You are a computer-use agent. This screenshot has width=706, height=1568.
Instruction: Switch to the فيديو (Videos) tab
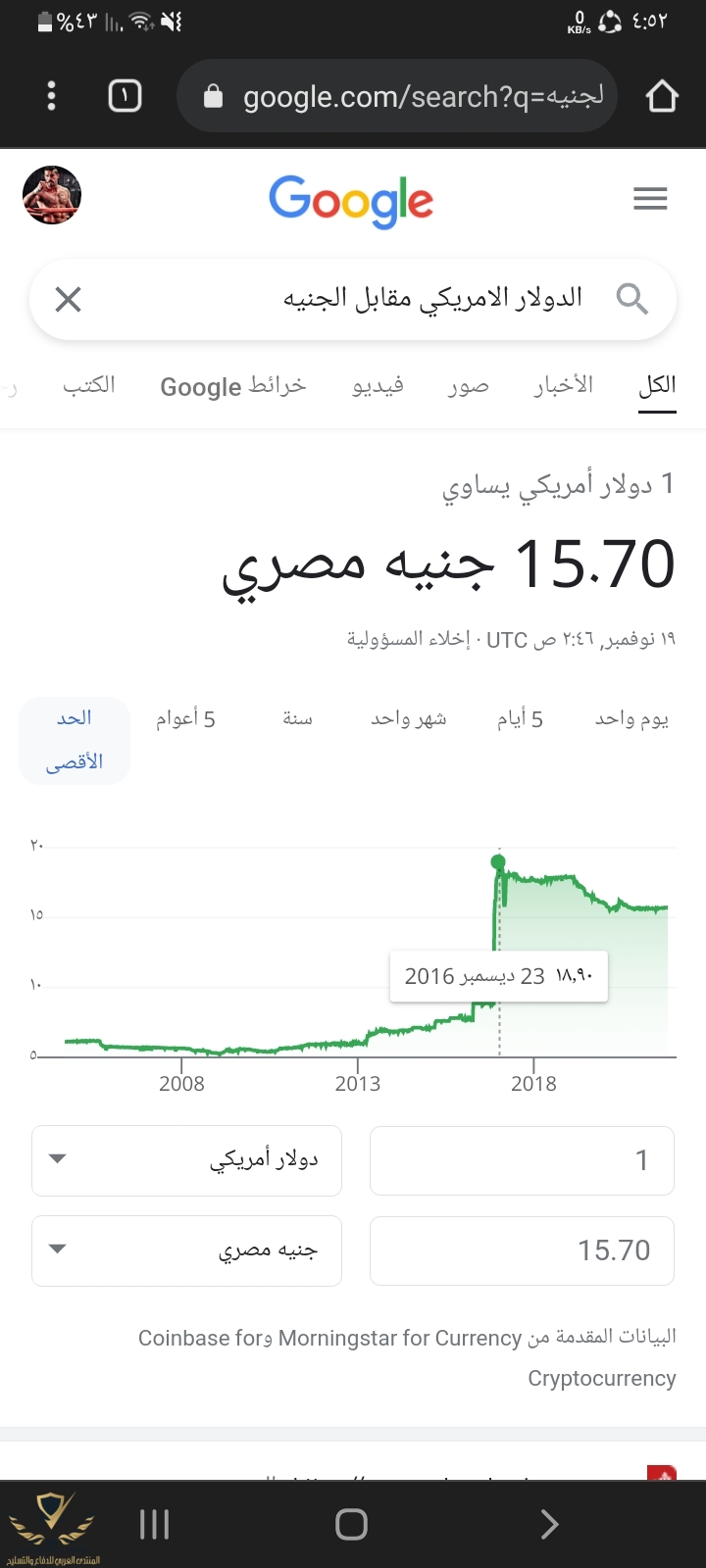point(378,386)
